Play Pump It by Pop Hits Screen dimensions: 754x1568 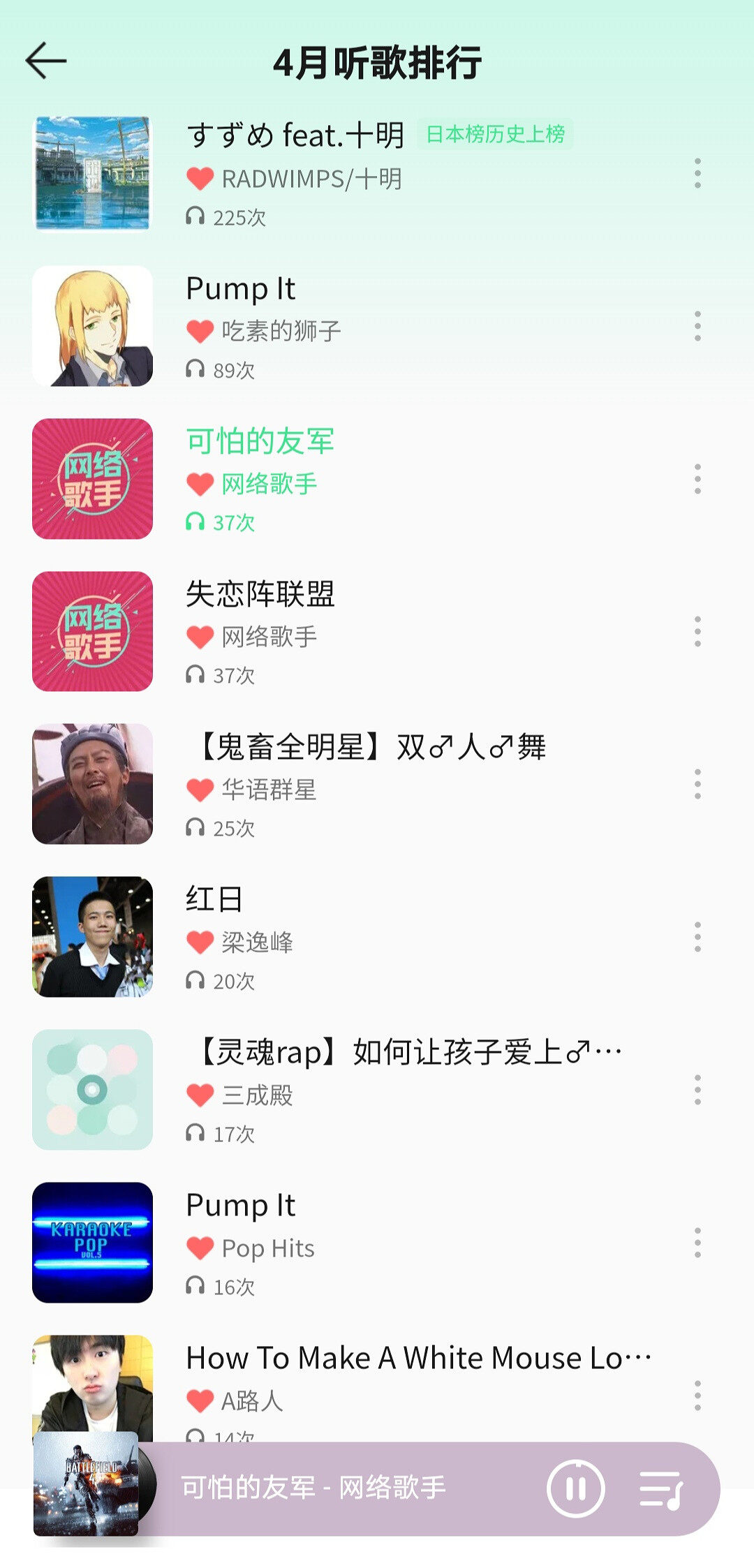pos(240,1206)
